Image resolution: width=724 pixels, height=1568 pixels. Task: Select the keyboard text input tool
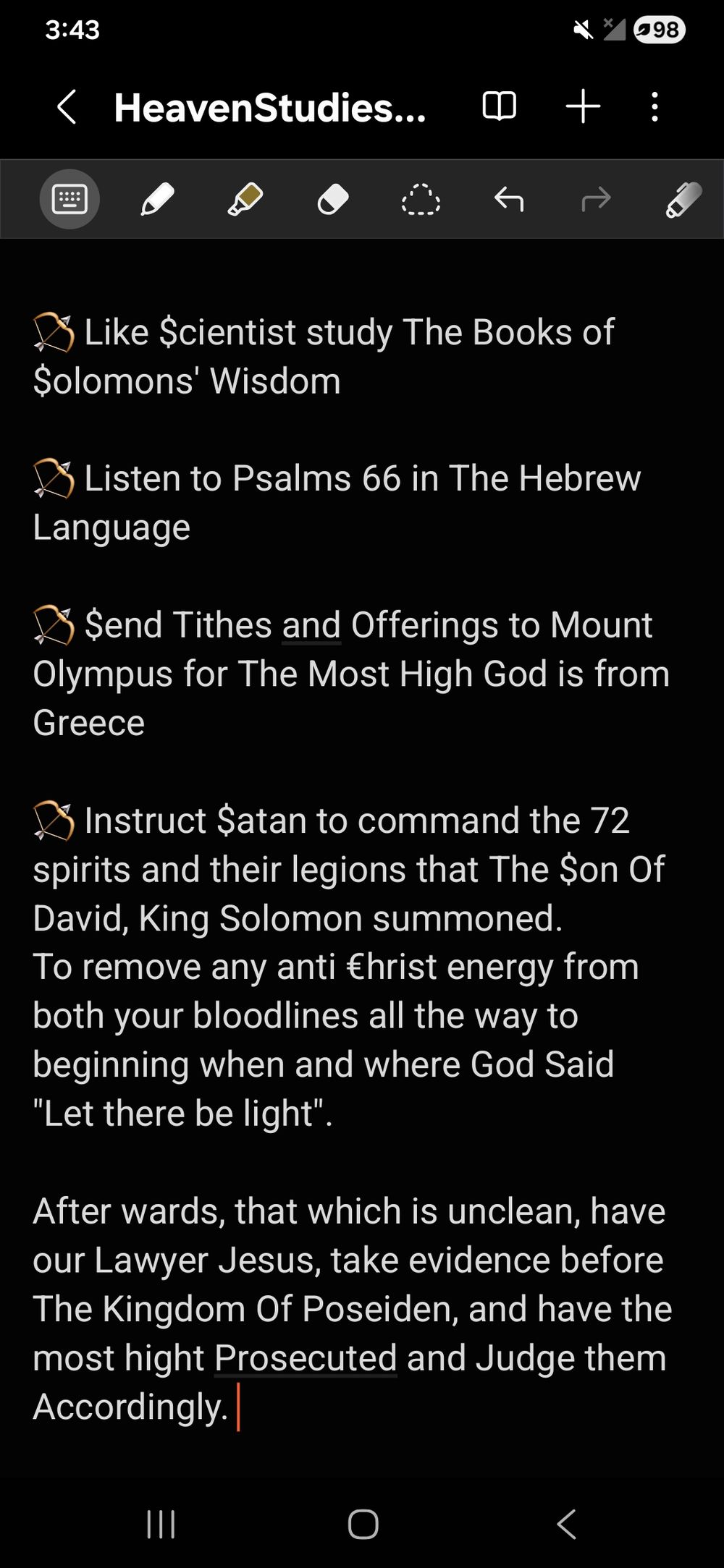70,199
